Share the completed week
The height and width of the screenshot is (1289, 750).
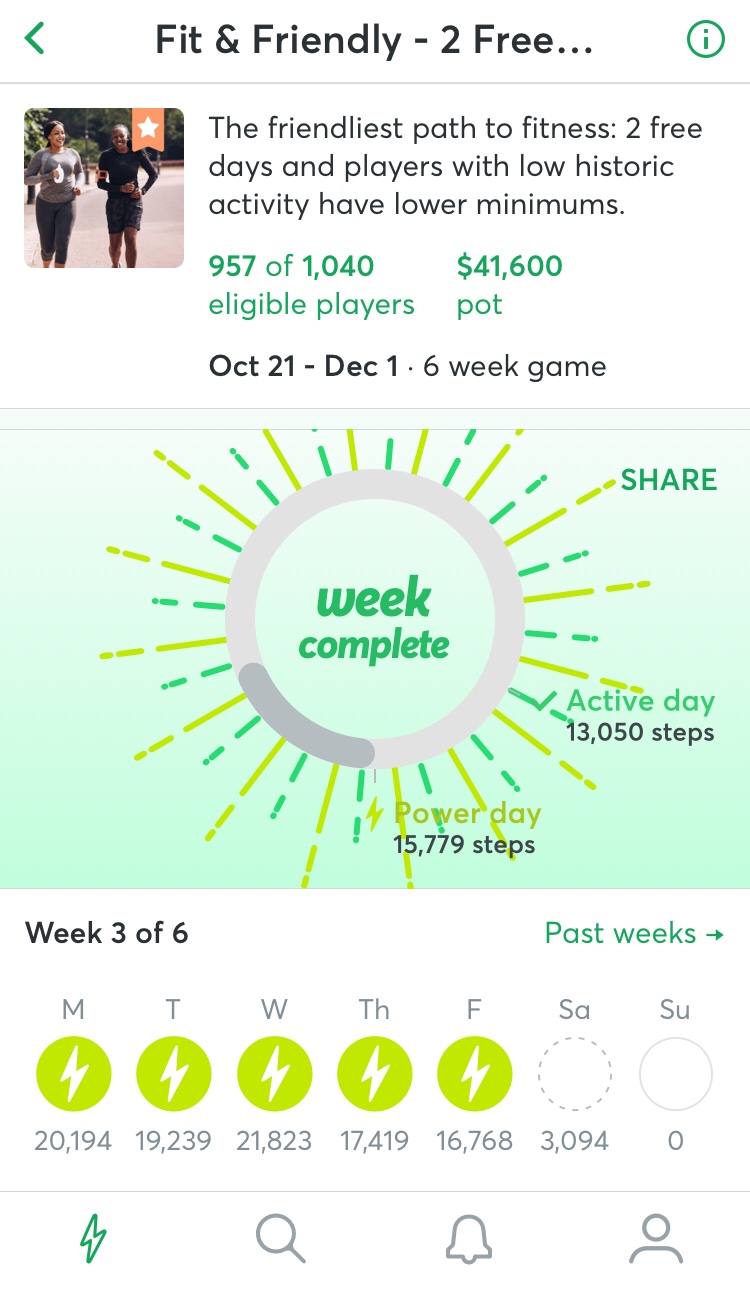pos(668,480)
